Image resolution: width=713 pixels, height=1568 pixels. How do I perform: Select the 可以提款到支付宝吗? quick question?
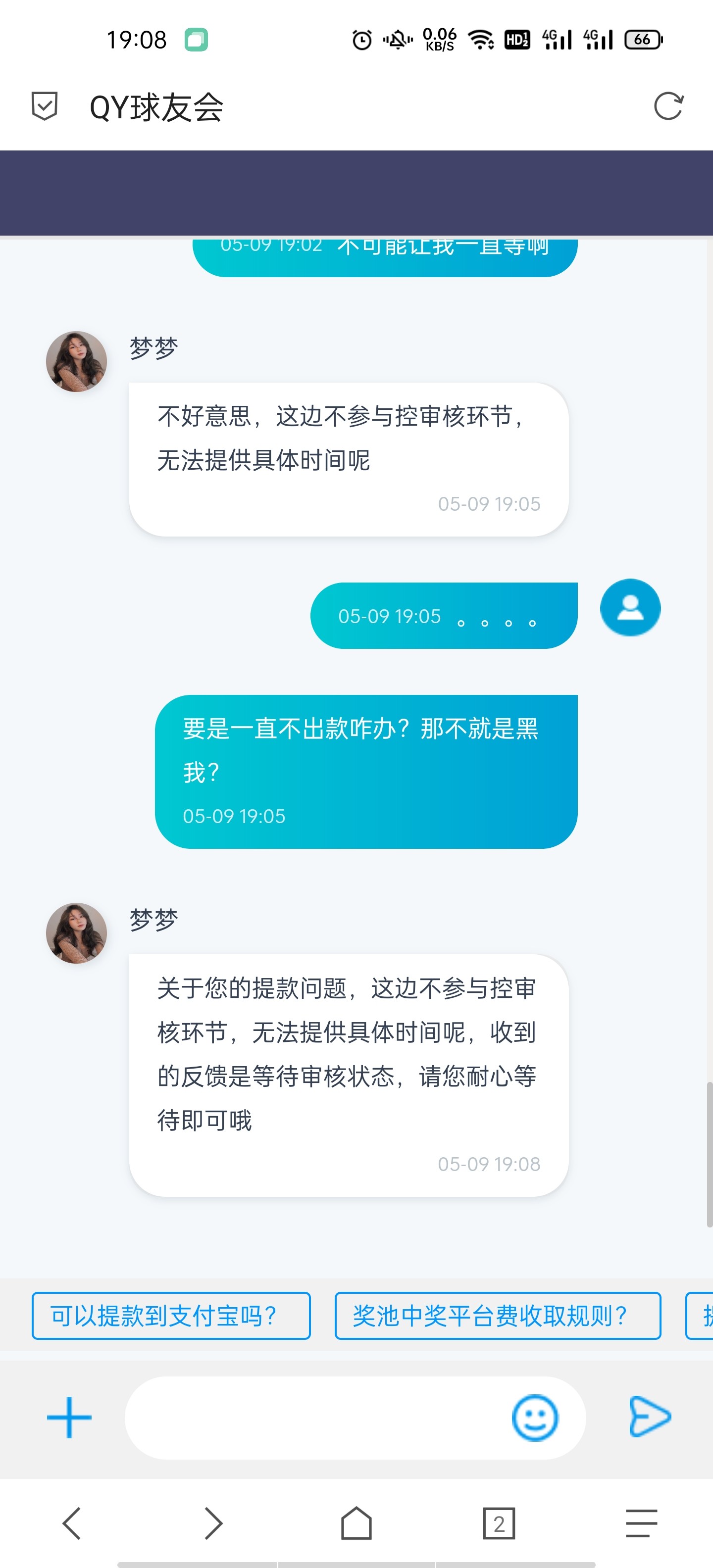pyautogui.click(x=171, y=1316)
